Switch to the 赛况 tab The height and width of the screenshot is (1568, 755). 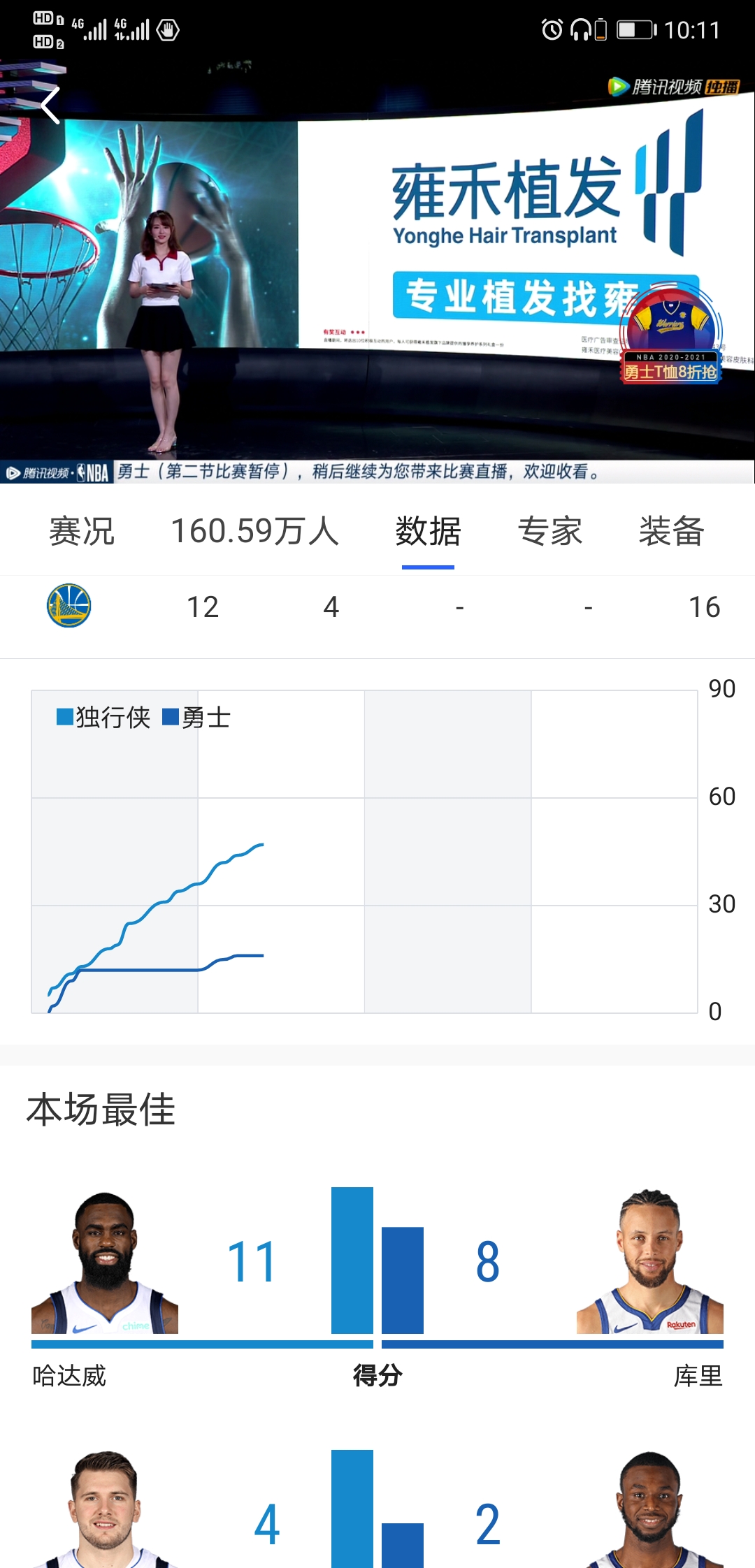tap(82, 531)
